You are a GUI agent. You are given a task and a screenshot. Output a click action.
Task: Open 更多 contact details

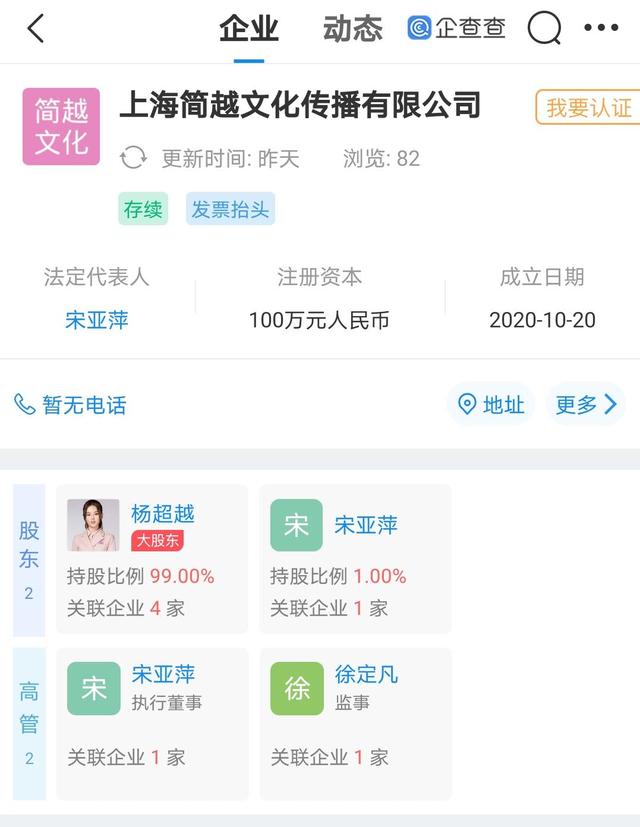click(586, 405)
